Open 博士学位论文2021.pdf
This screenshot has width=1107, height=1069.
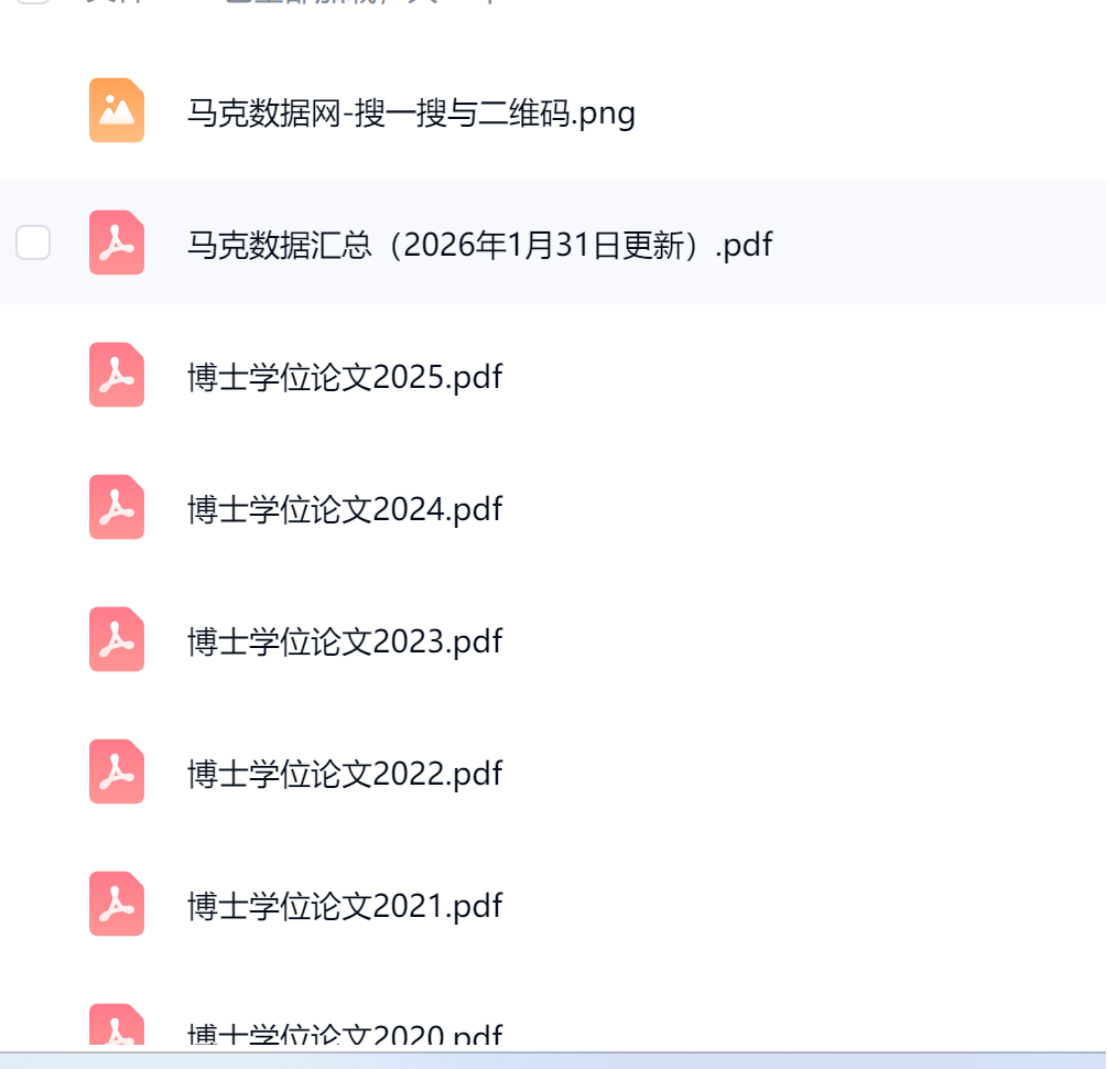[344, 905]
